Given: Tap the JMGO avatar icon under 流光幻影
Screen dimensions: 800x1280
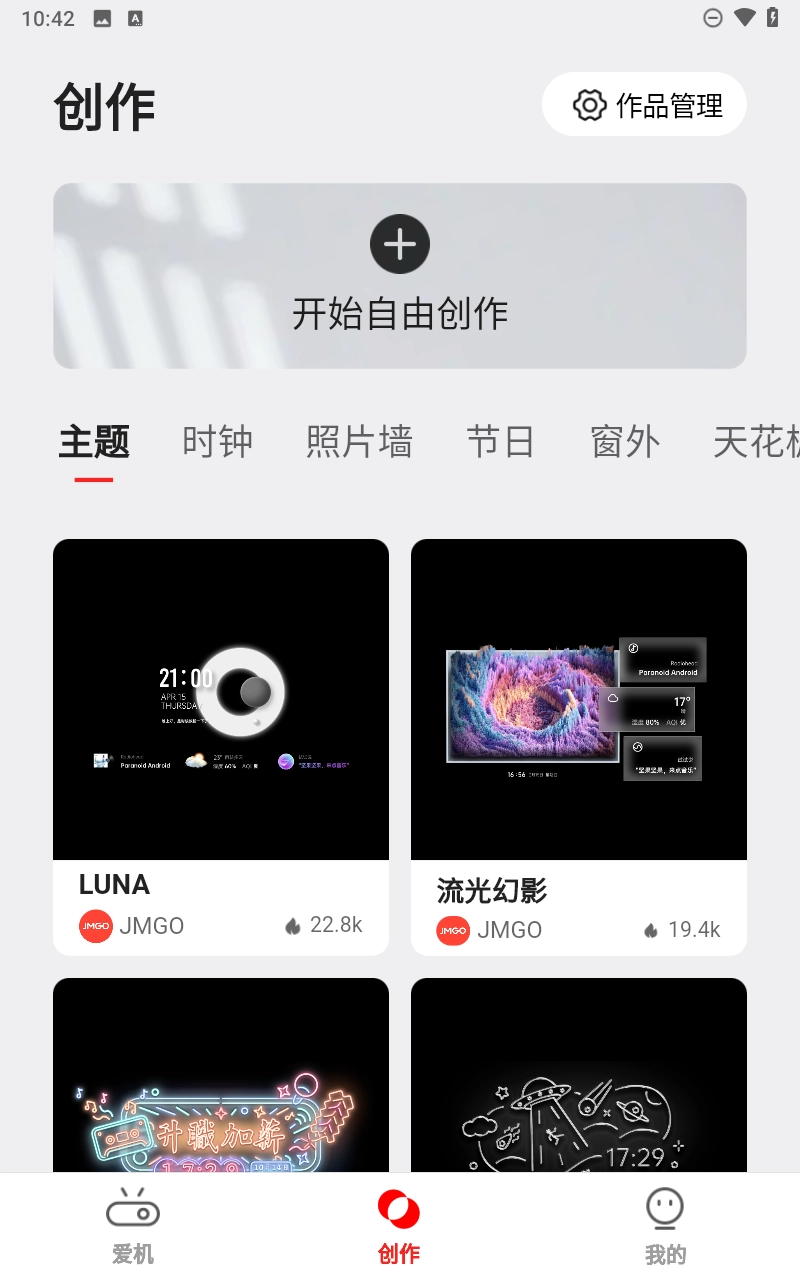Looking at the screenshot, I should tap(453, 931).
